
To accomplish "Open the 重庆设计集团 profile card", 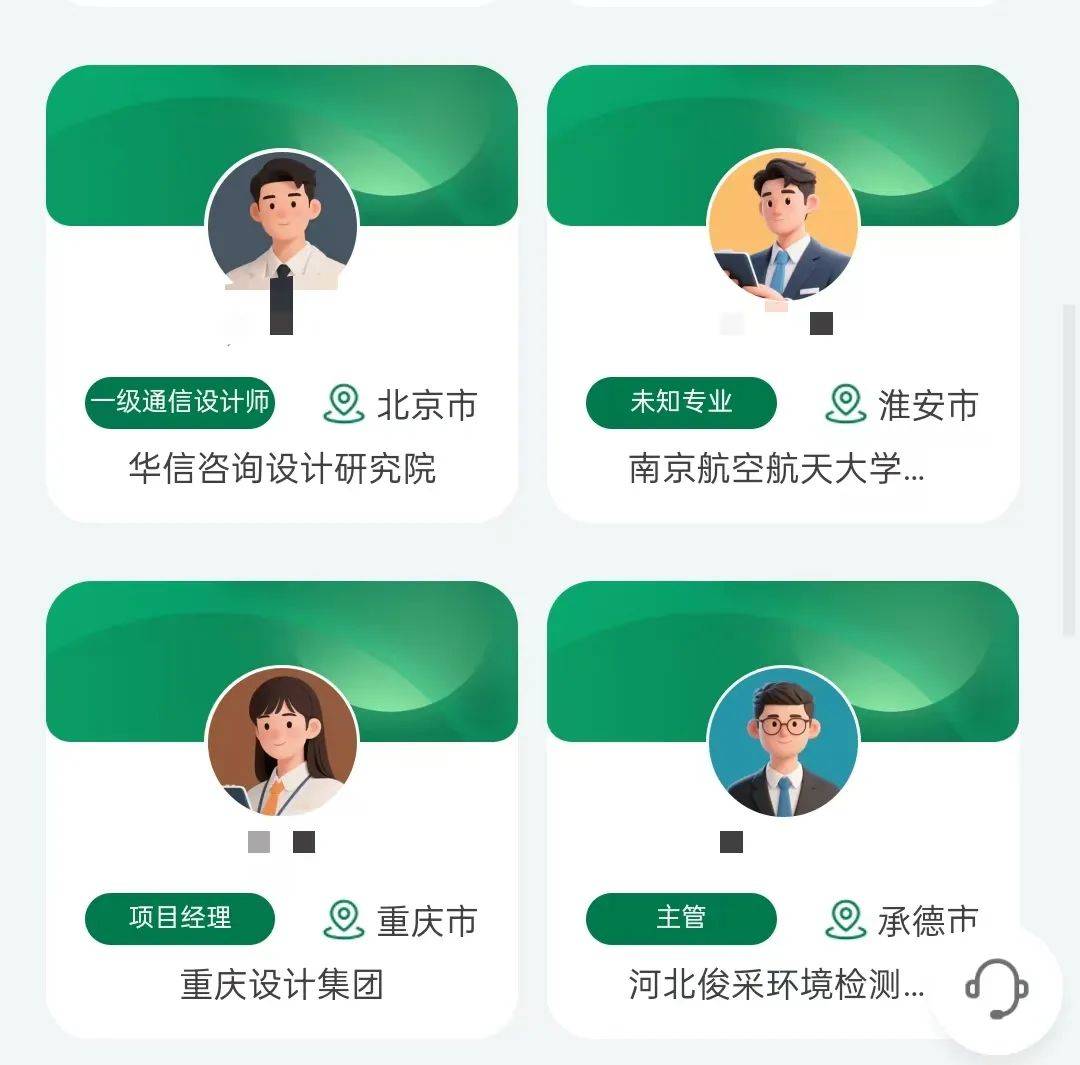I will [281, 984].
